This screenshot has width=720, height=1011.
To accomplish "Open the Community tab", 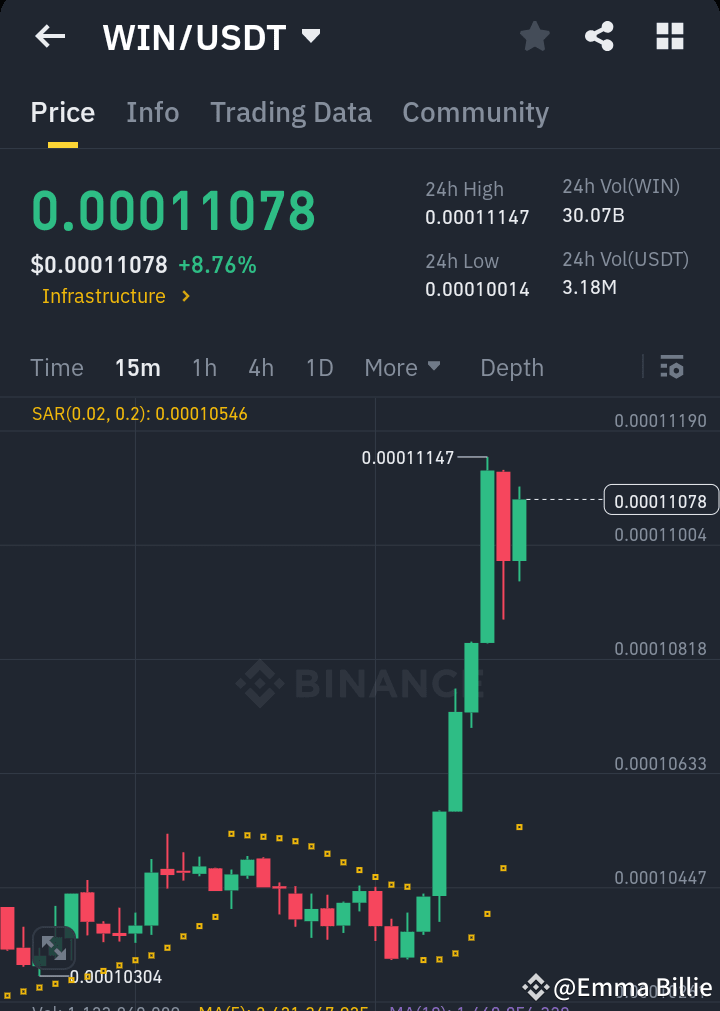I will point(475,112).
